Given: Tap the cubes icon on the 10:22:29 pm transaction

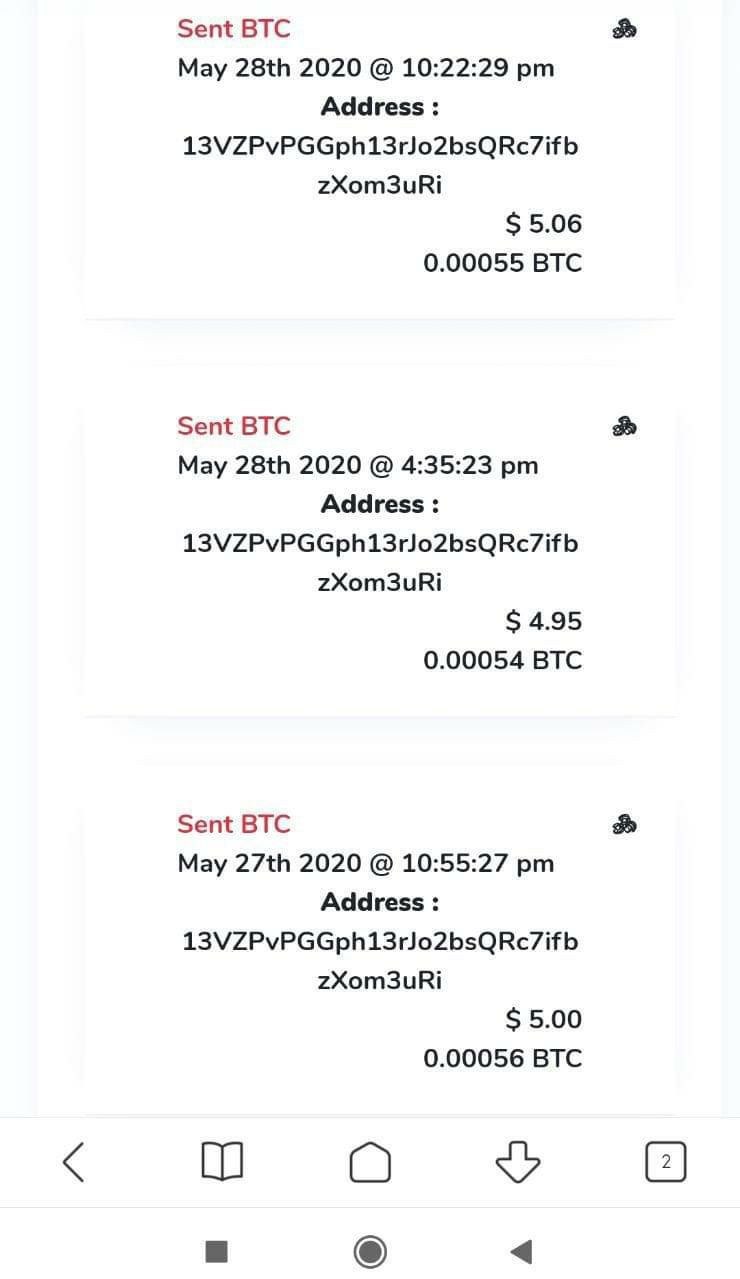Looking at the screenshot, I should pos(625,29).
